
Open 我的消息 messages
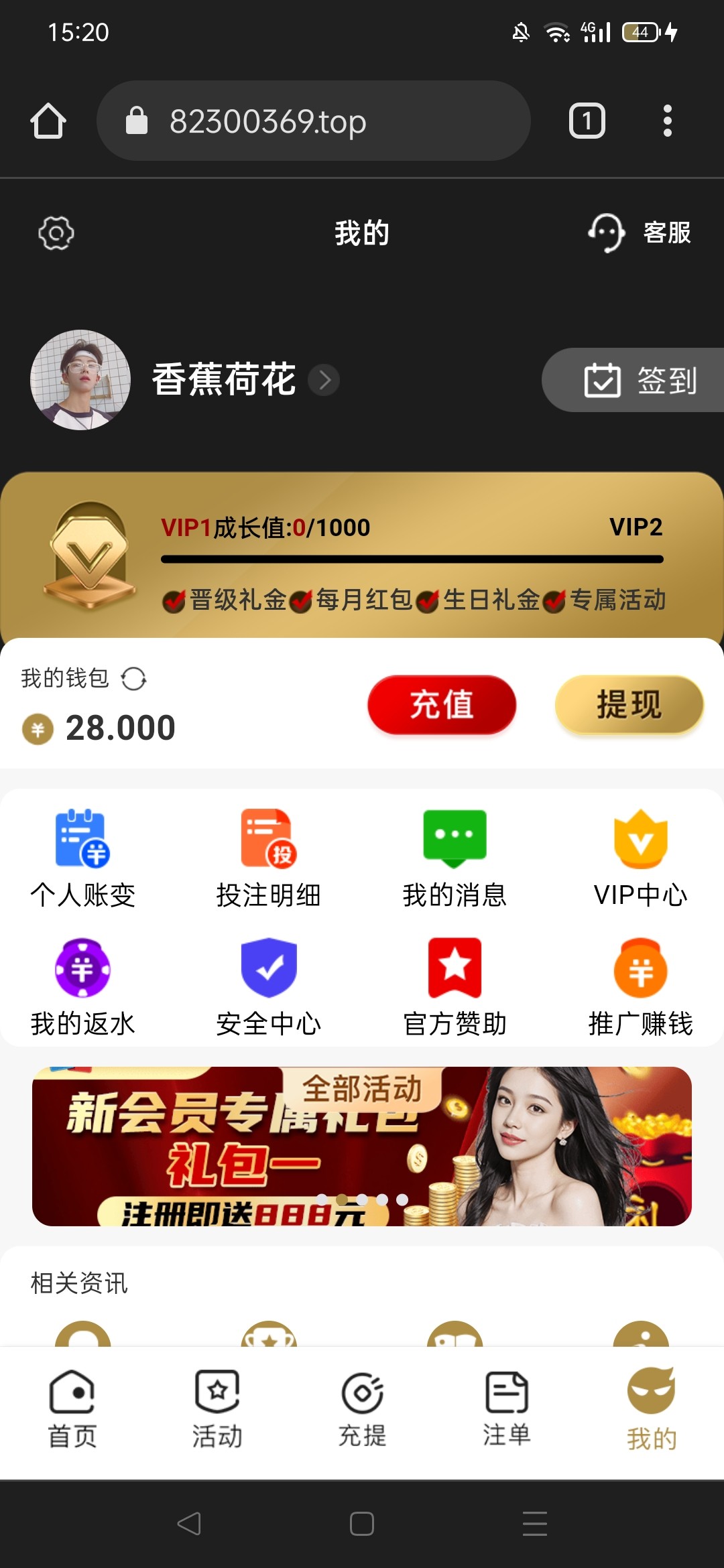point(455,858)
